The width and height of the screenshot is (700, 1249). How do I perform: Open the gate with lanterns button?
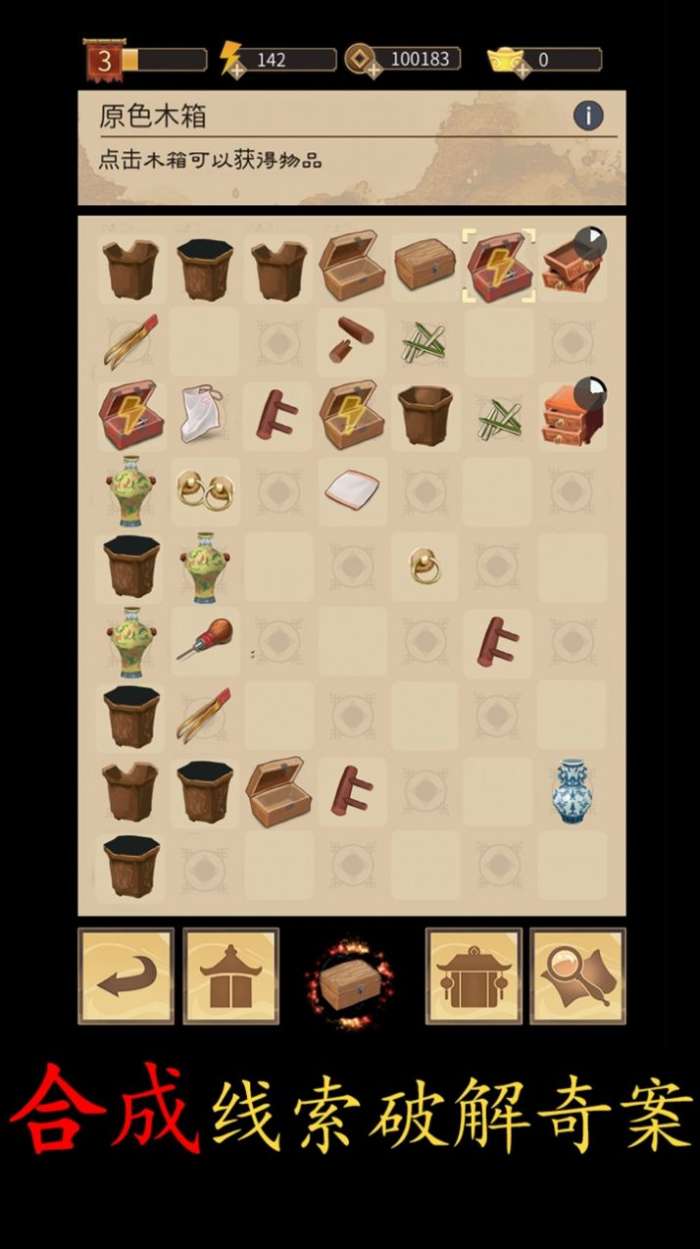474,976
